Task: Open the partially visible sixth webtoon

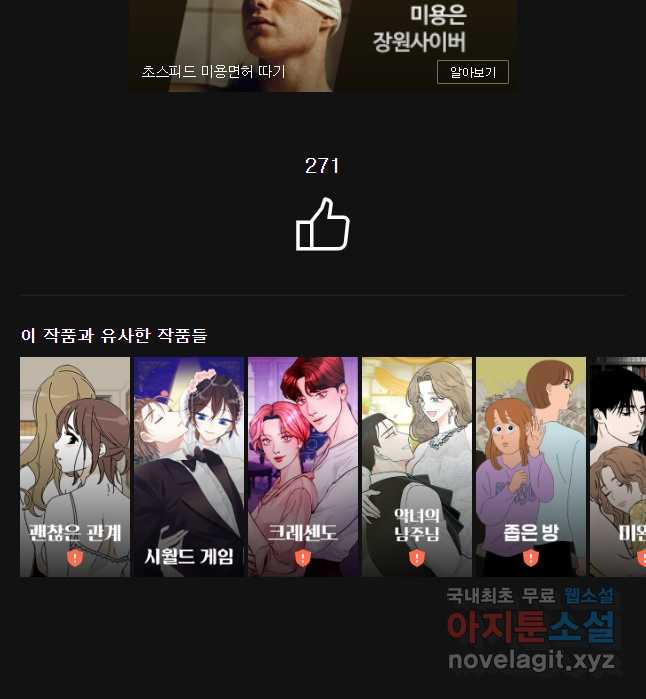Action: pos(620,466)
